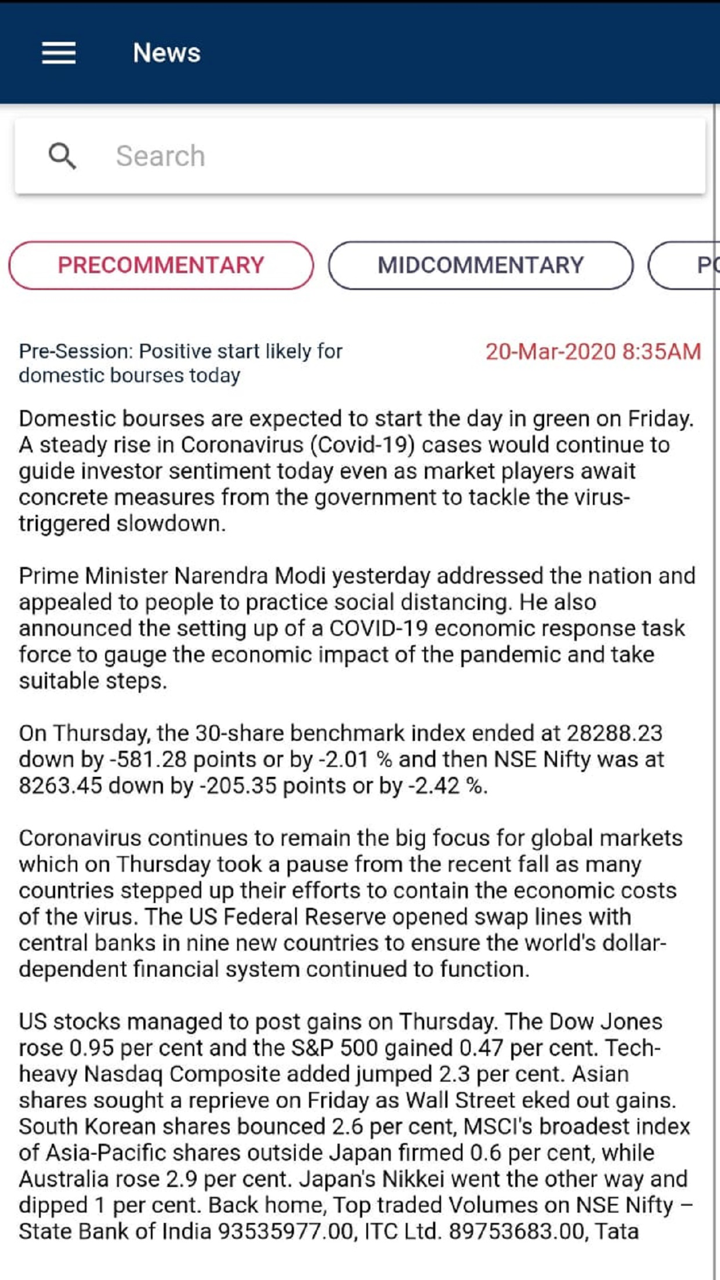Select the PRECOMMENTARY tab
The width and height of the screenshot is (720, 1280).
pyautogui.click(x=161, y=265)
